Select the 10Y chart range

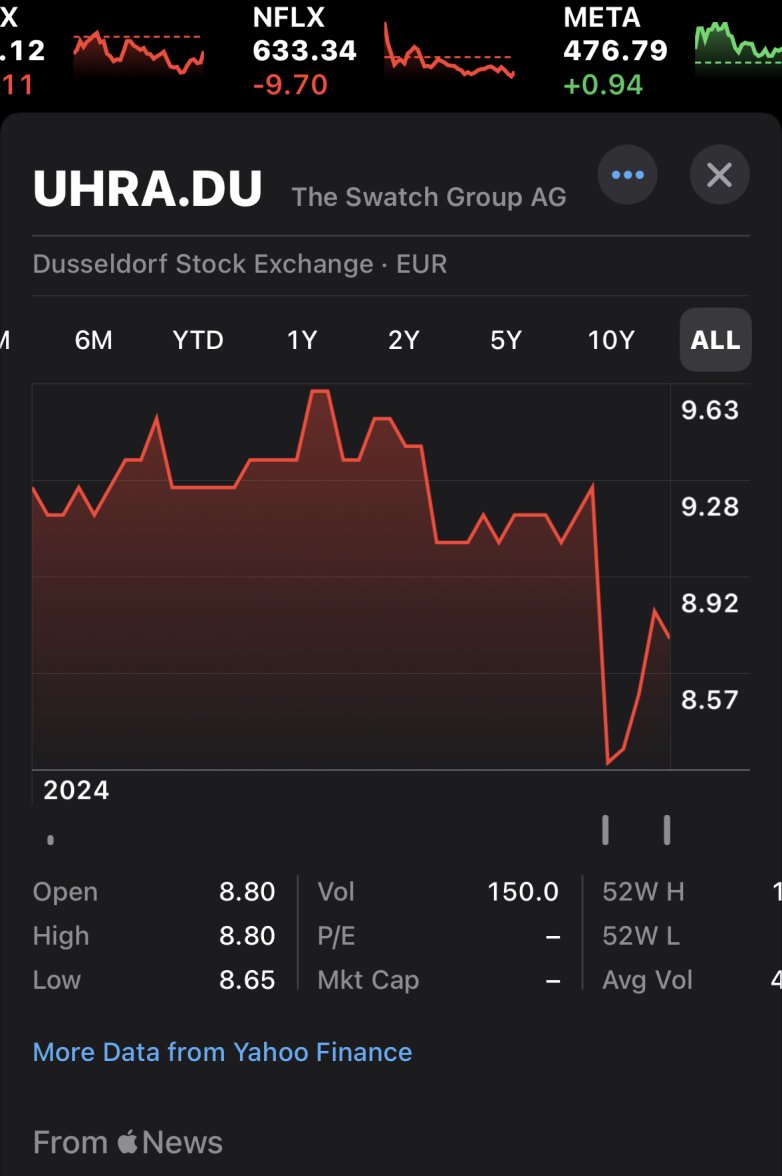tap(611, 340)
